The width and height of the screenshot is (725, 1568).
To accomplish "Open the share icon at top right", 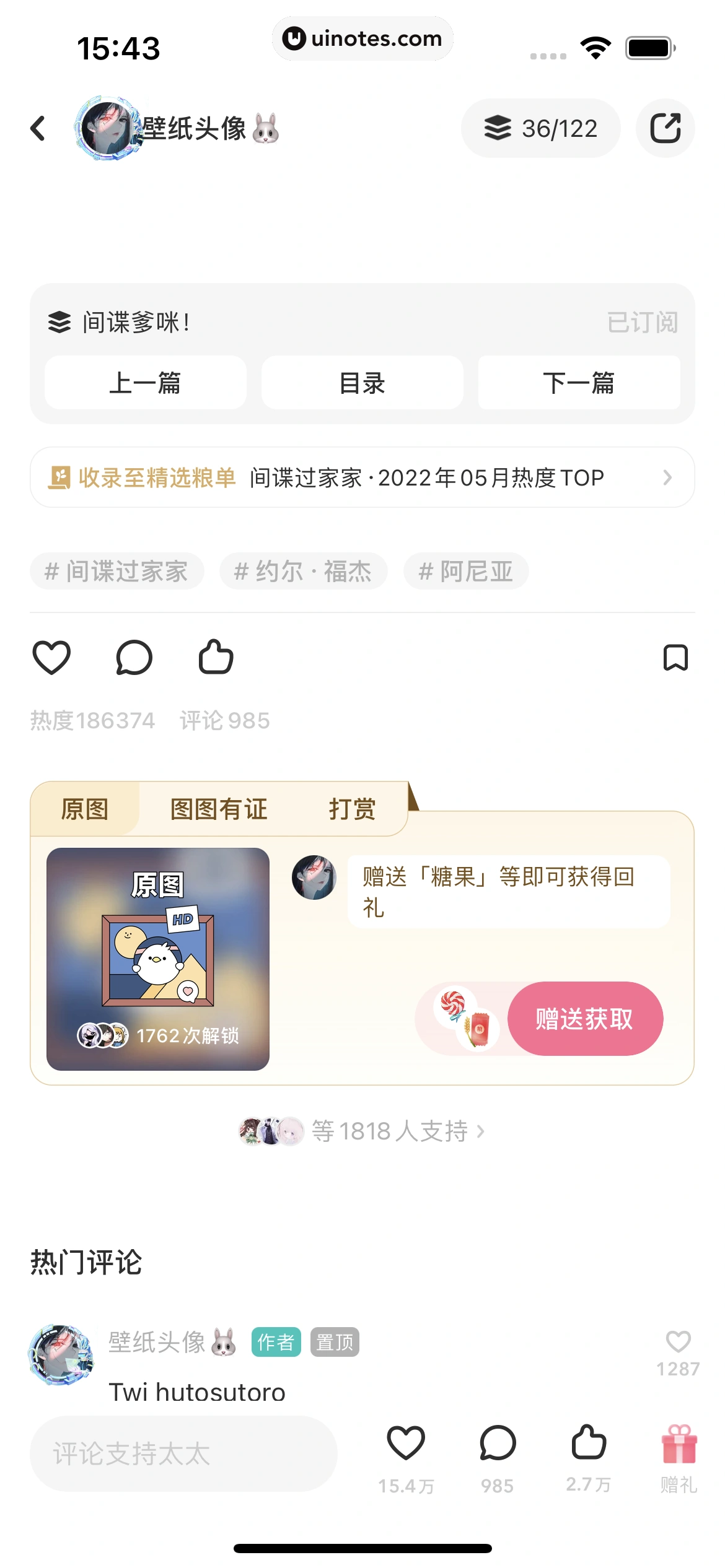I will tap(665, 128).
